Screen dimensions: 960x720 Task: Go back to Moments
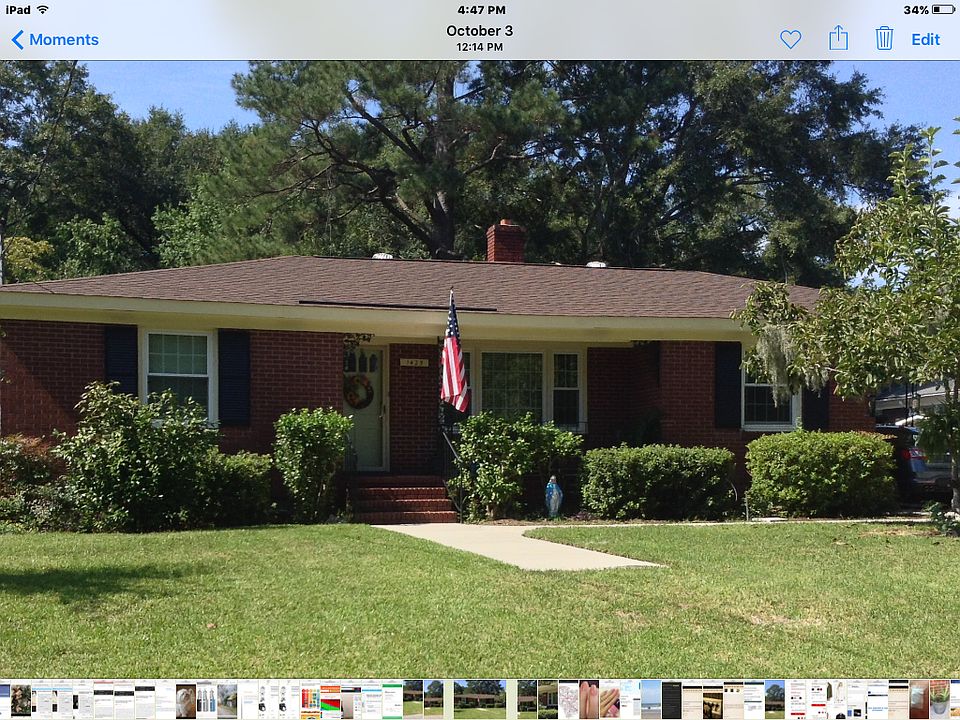[x=55, y=40]
